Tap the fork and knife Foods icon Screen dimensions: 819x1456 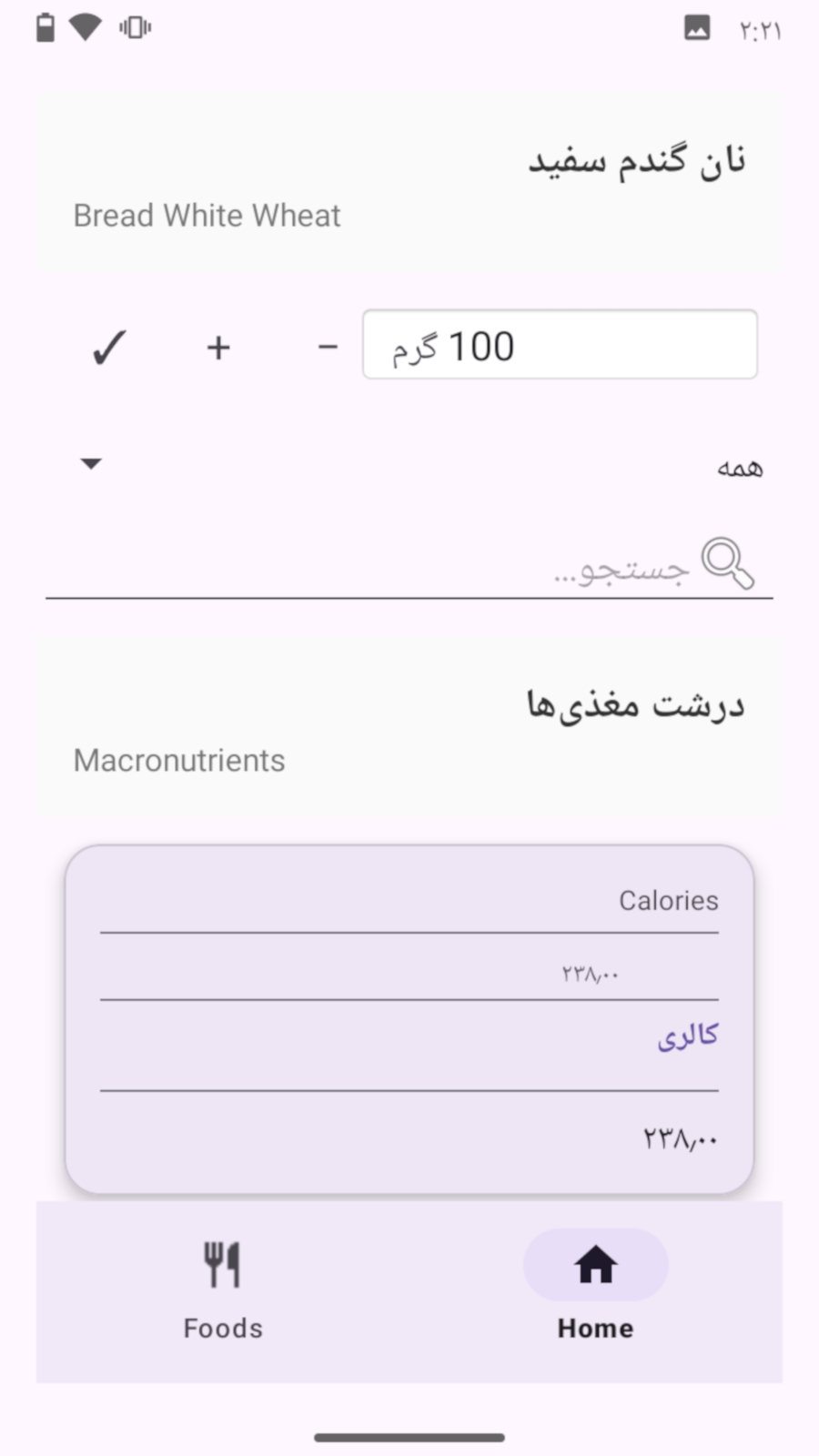point(222,1263)
